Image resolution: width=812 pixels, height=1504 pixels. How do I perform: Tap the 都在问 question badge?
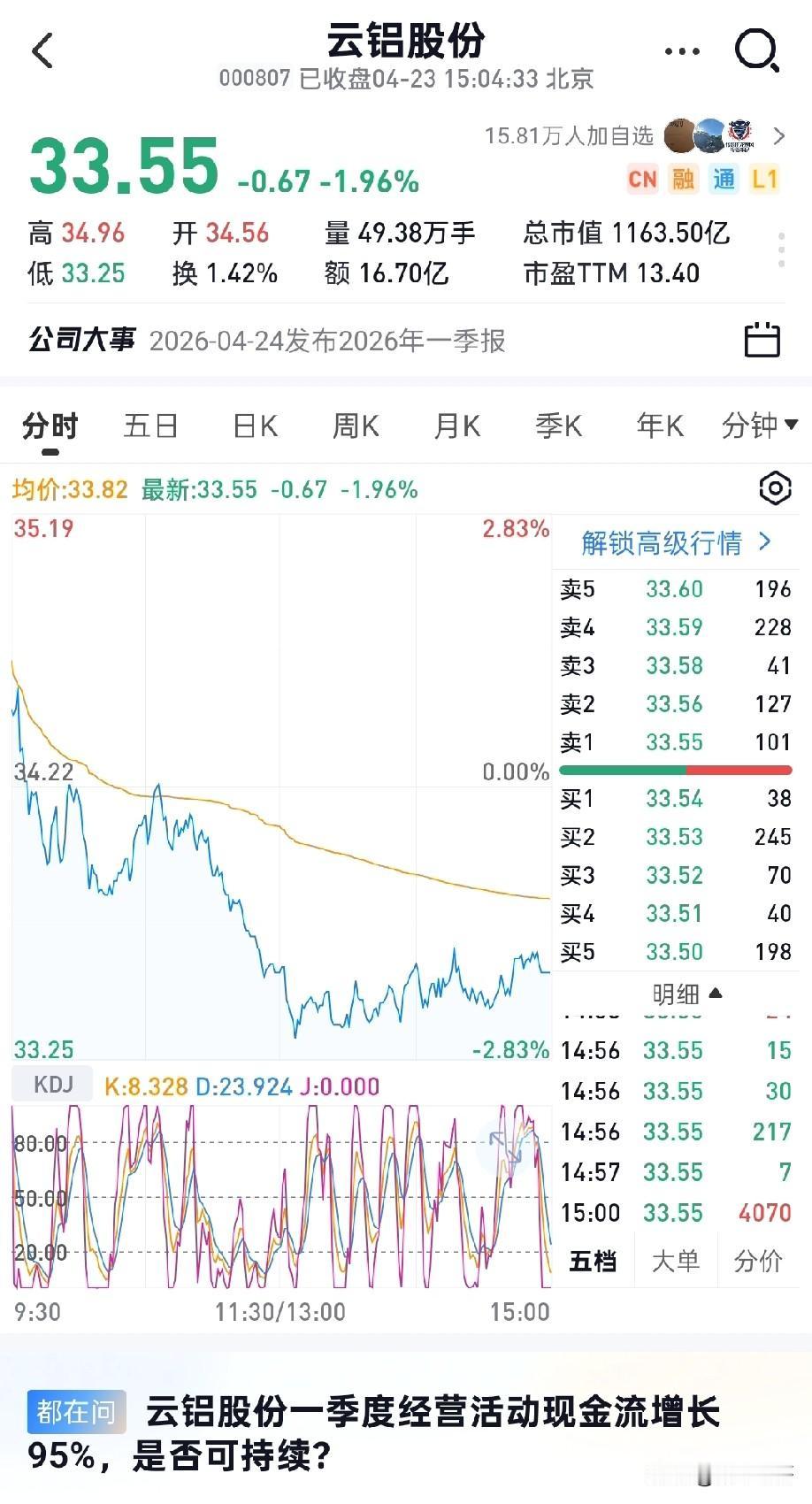(76, 1411)
